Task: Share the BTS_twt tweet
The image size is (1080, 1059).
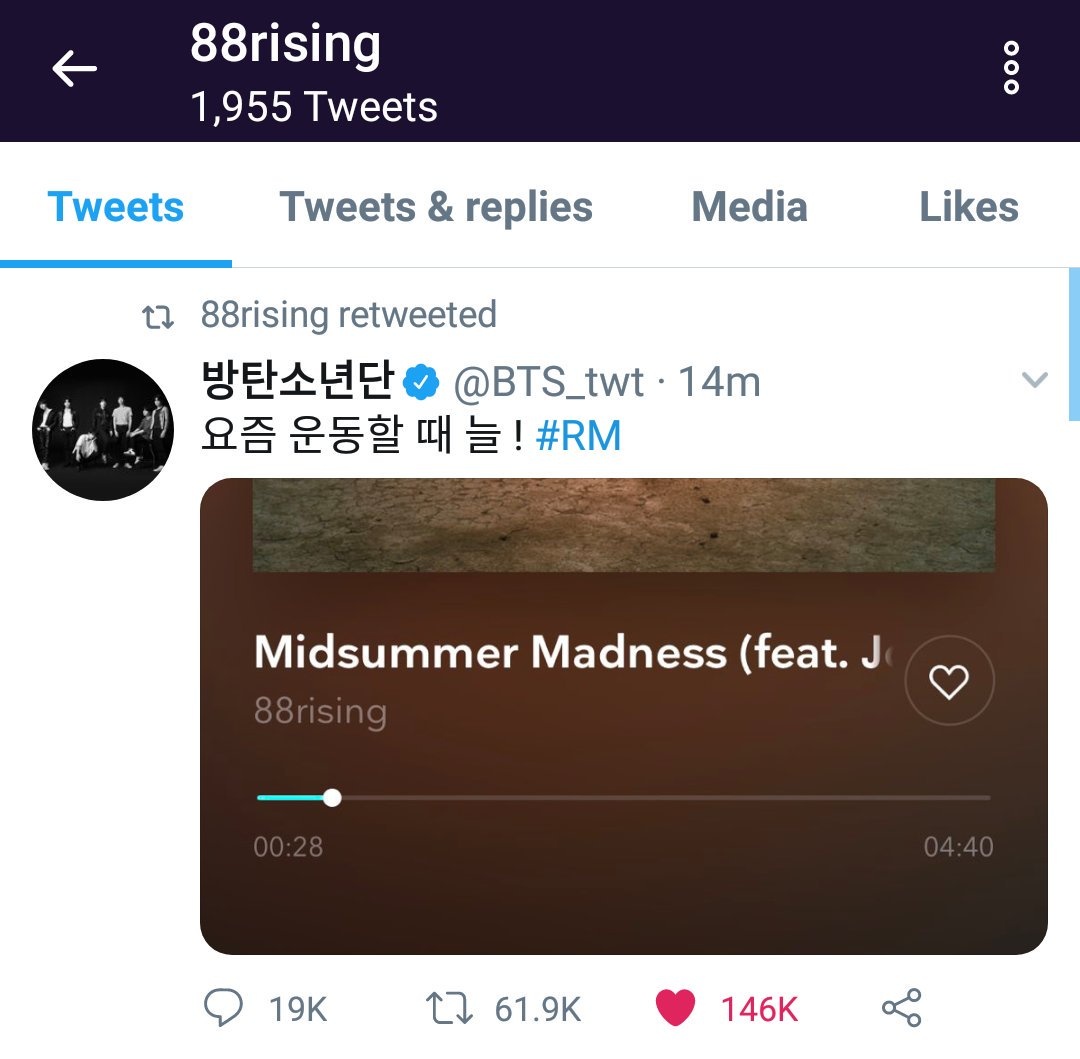Action: point(901,1009)
